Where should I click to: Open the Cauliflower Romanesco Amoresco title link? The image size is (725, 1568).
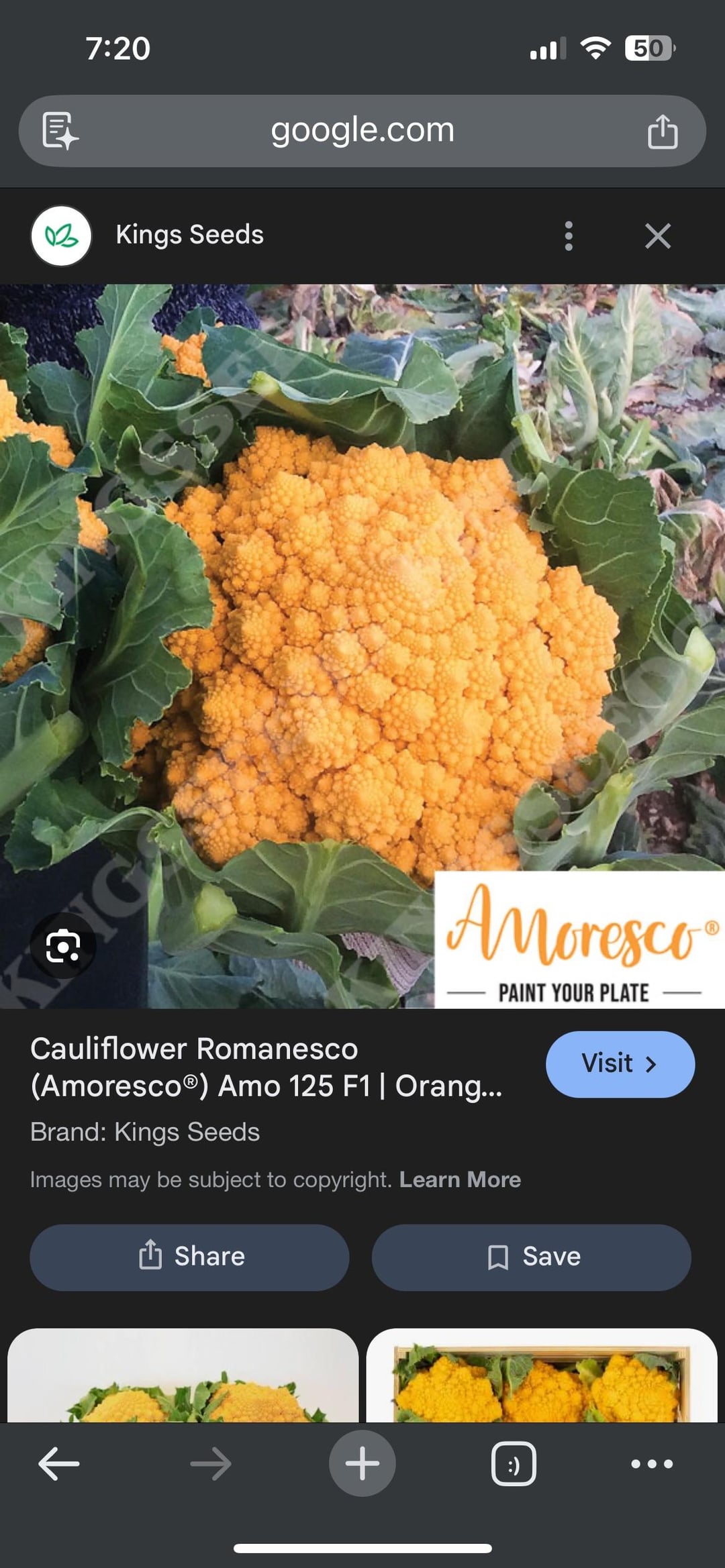coord(266,1067)
